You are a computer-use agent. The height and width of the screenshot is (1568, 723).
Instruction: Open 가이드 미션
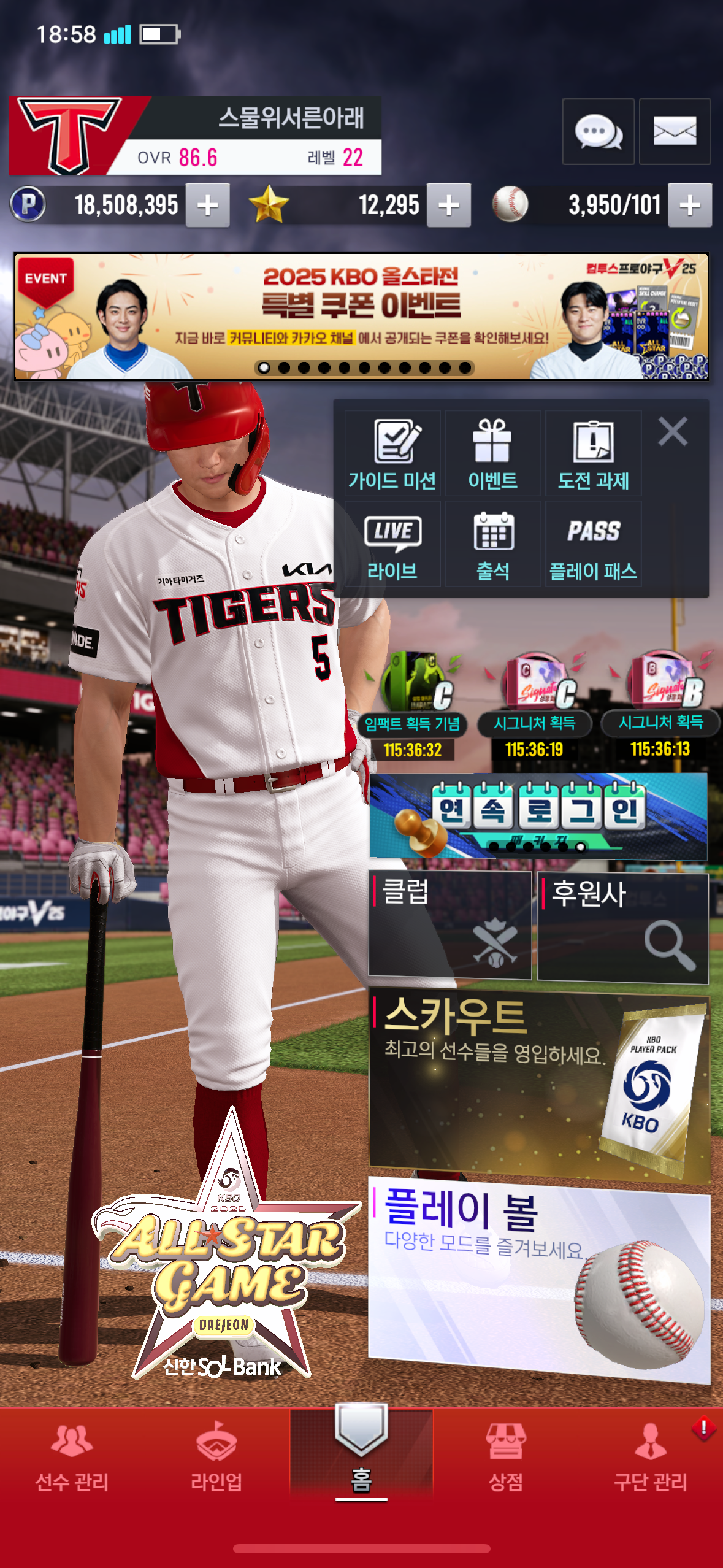392,453
